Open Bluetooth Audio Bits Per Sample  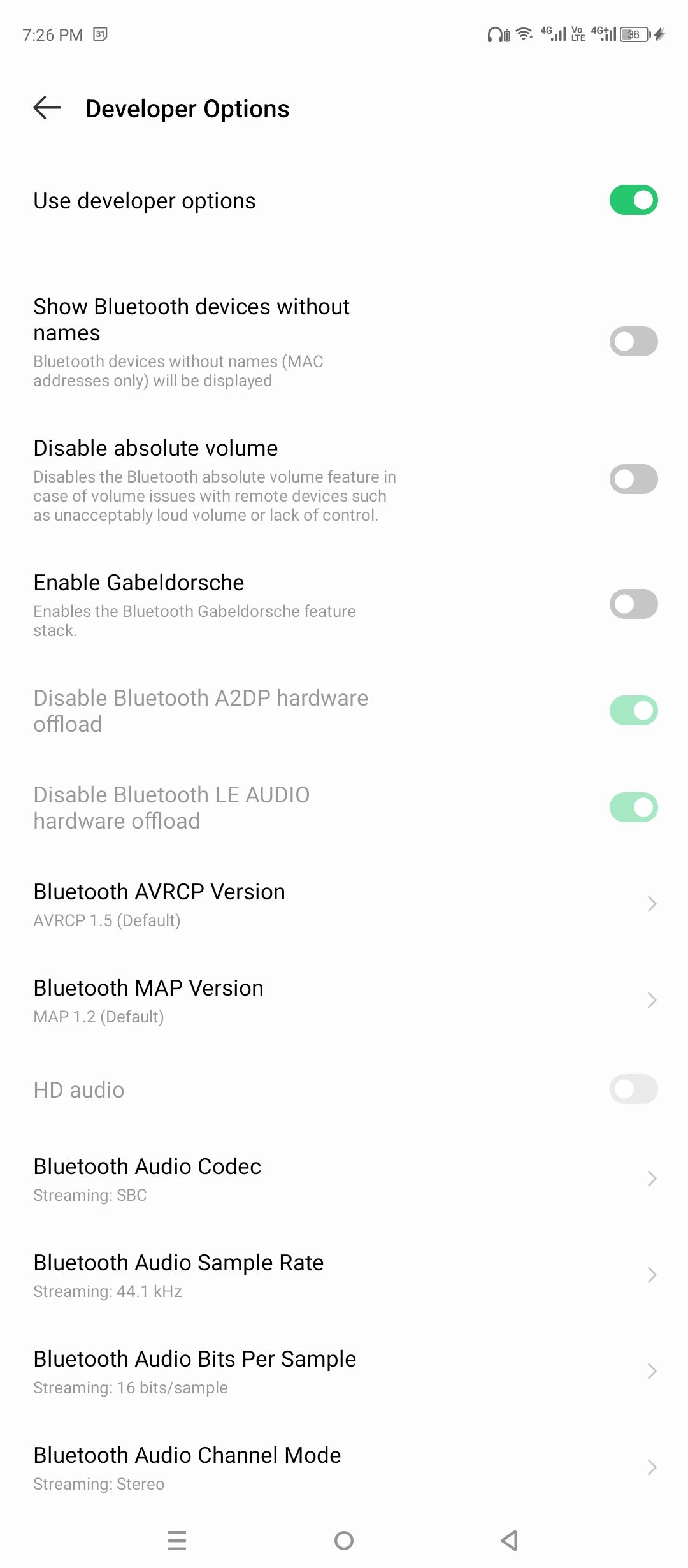coord(344,1371)
